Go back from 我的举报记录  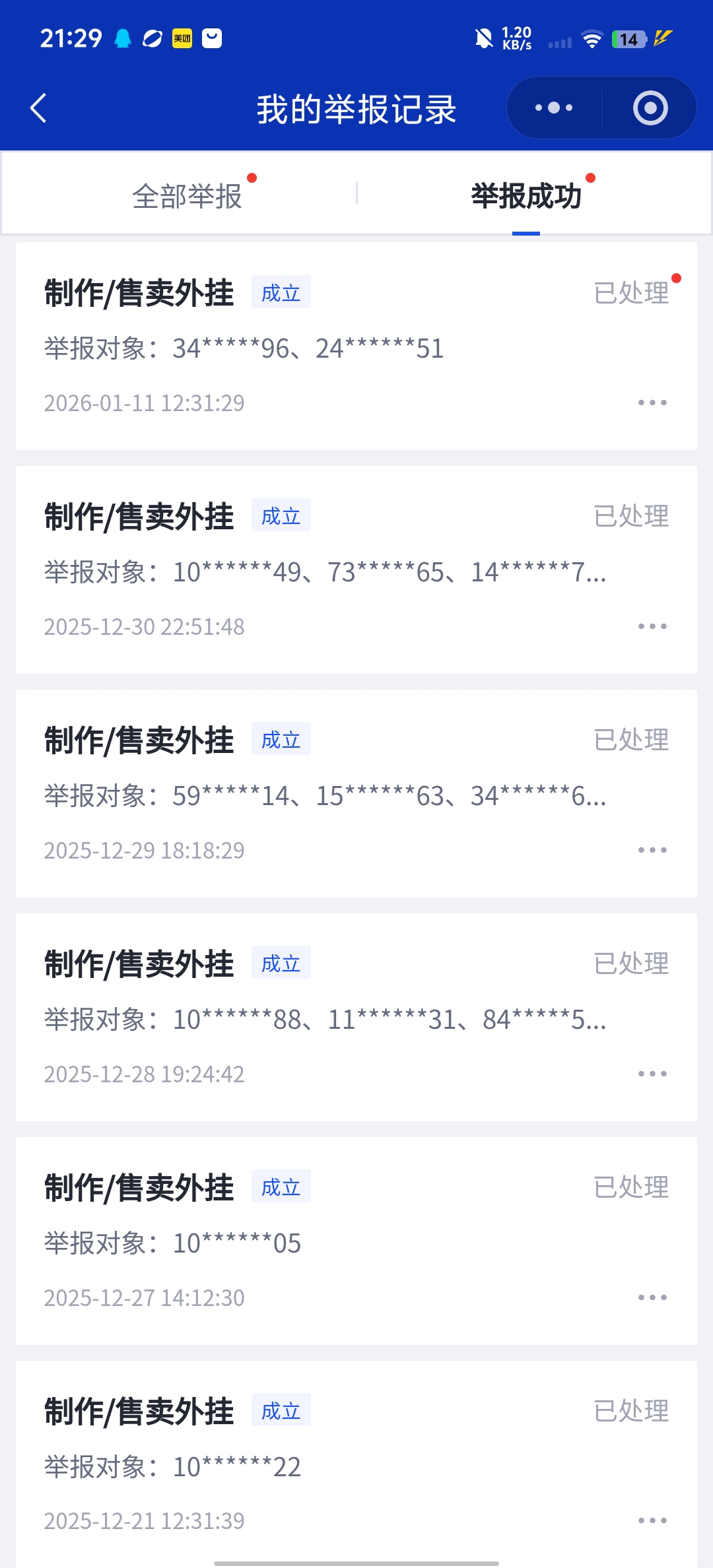pos(38,108)
